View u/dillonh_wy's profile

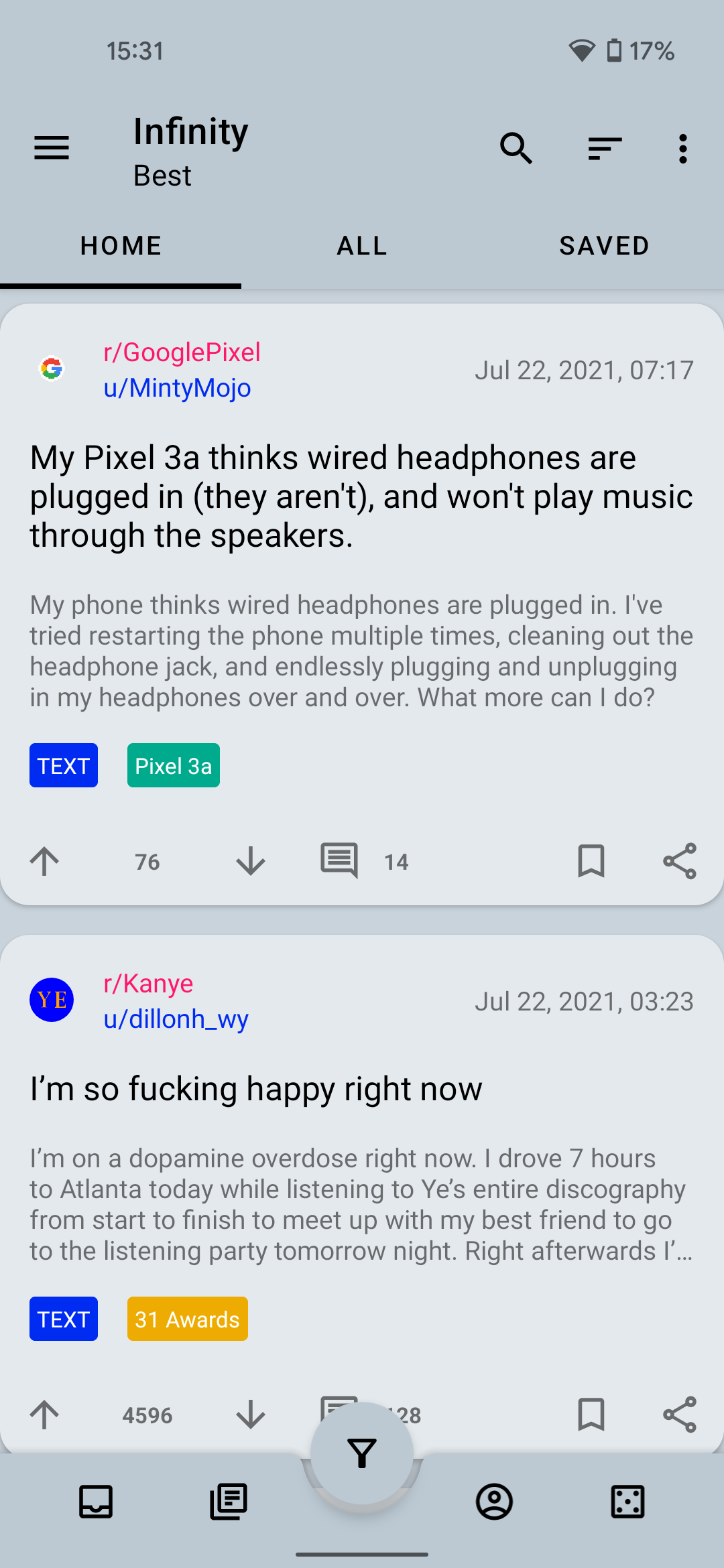[176, 1019]
